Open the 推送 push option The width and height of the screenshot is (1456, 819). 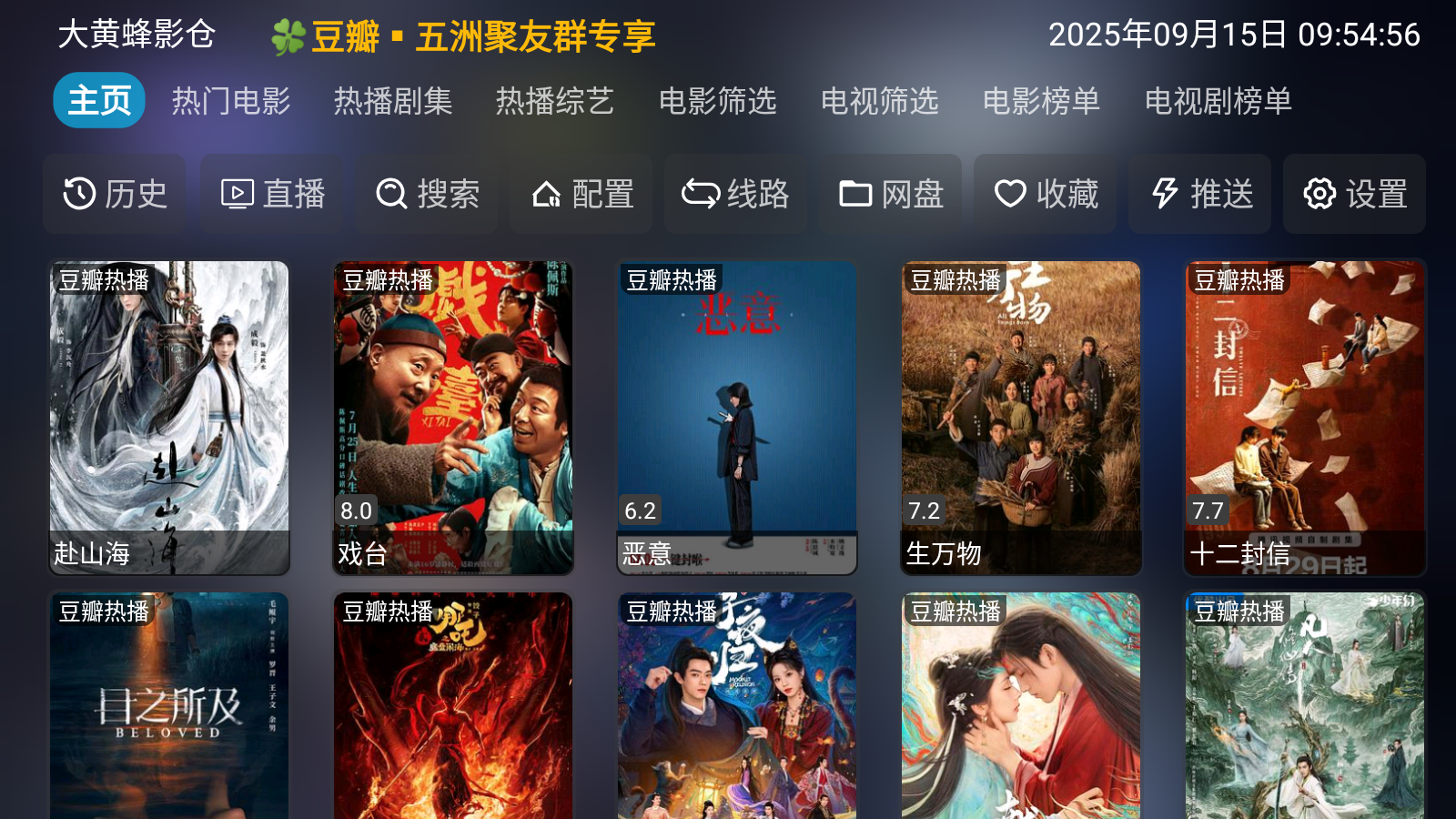[x=1200, y=194]
